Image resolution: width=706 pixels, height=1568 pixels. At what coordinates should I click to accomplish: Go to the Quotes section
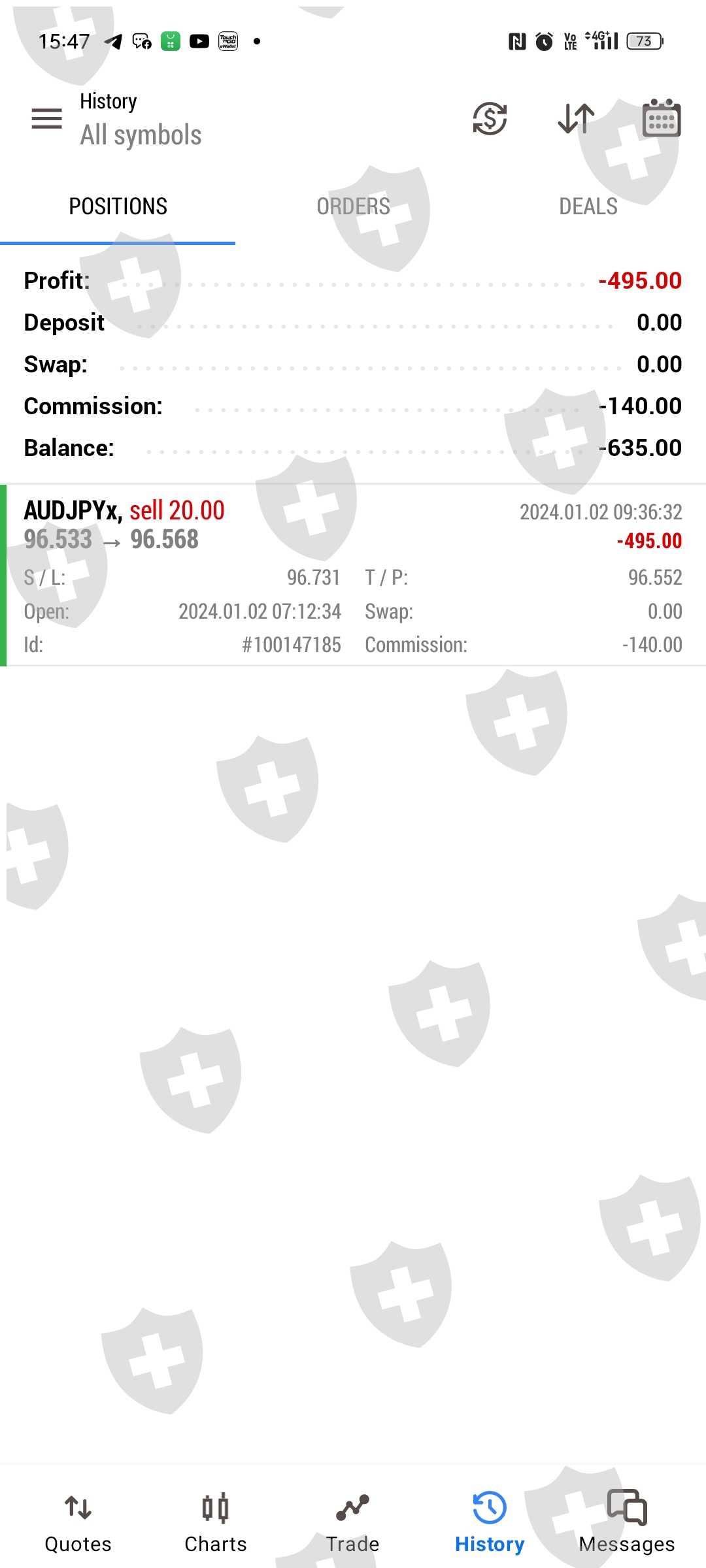(x=78, y=1522)
